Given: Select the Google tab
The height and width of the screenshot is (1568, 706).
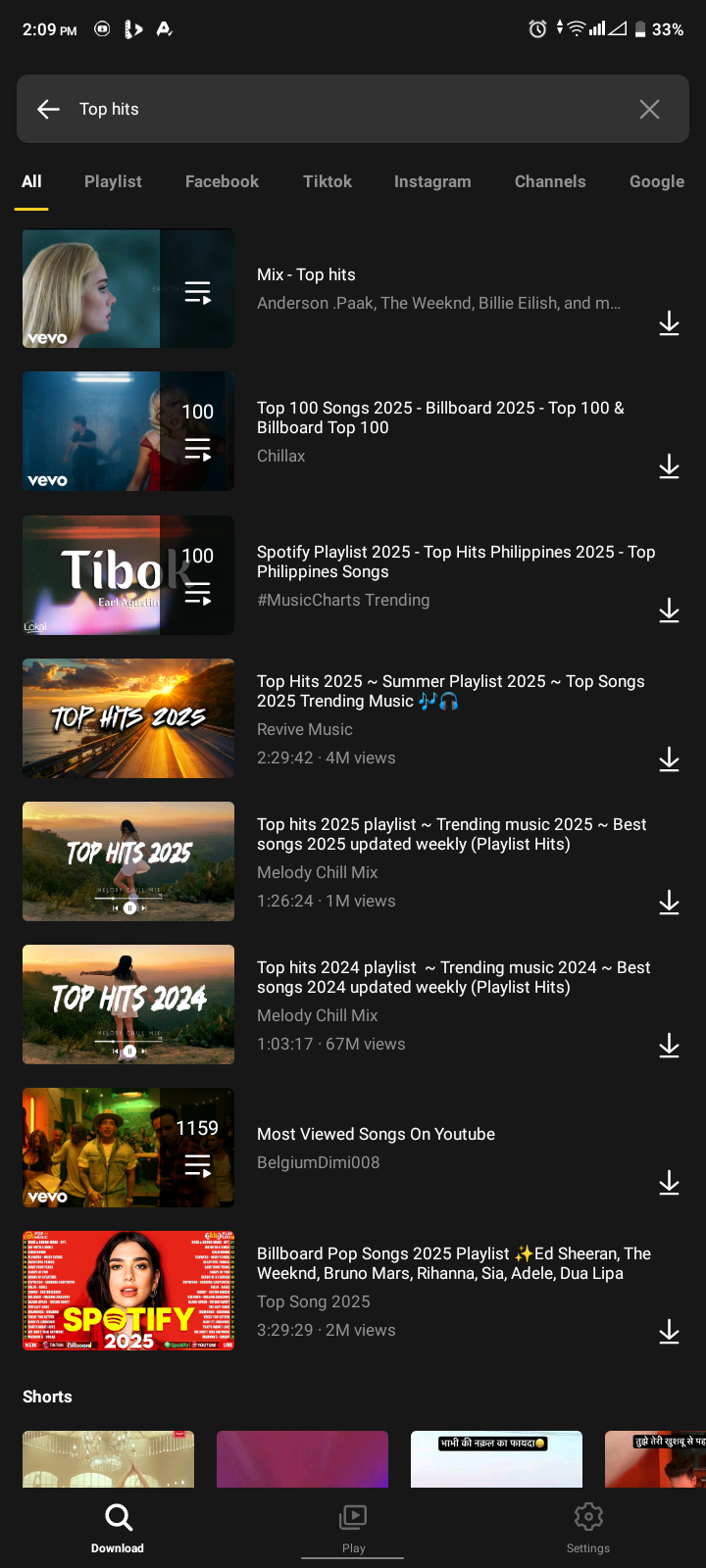Looking at the screenshot, I should 656,181.
